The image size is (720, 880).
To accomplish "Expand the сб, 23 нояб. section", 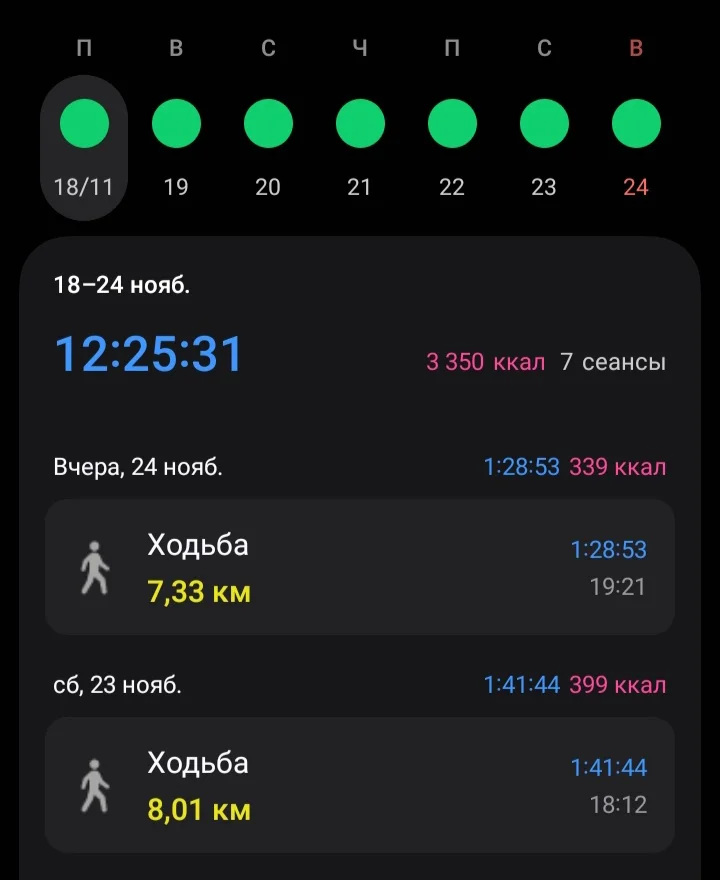I will tap(360, 685).
